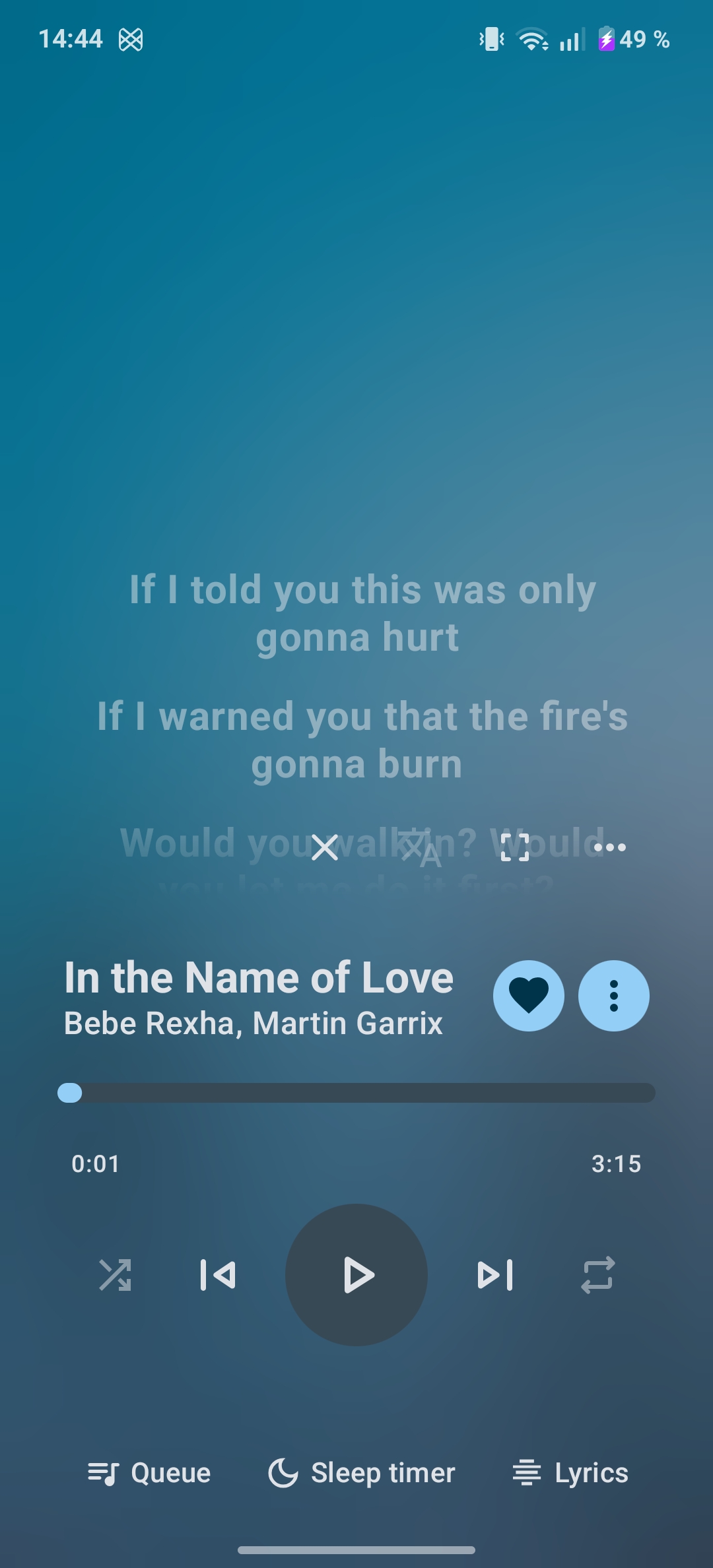Skip to the next track
This screenshot has height=1568, width=713.
(x=495, y=1275)
